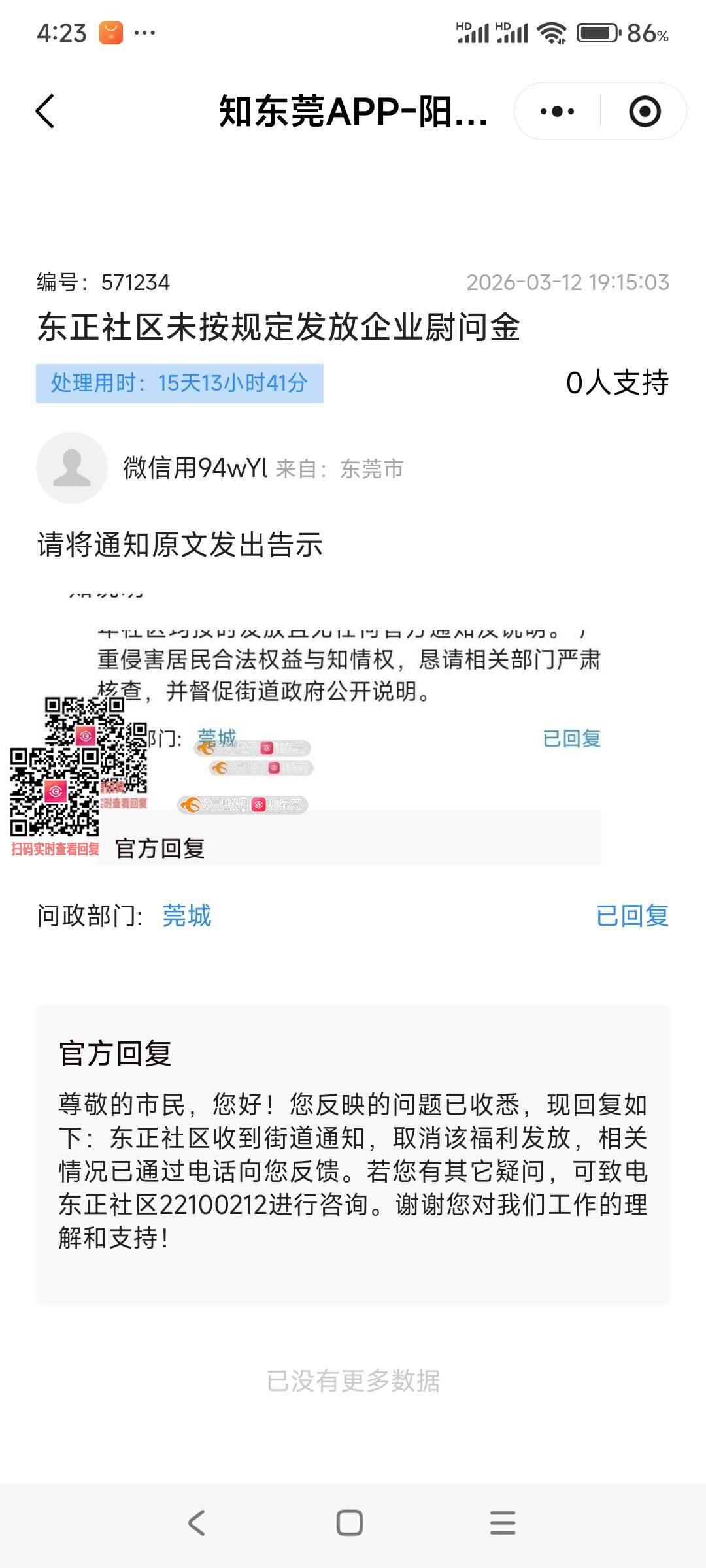
Task: Open the attached screenshot image
Action: pos(349,725)
